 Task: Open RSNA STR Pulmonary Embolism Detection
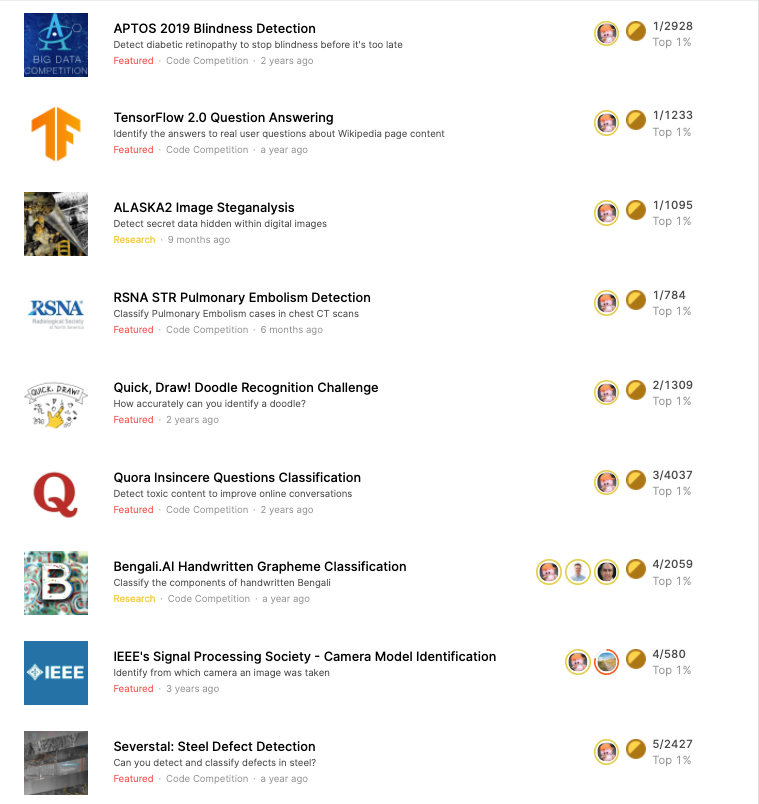point(242,298)
